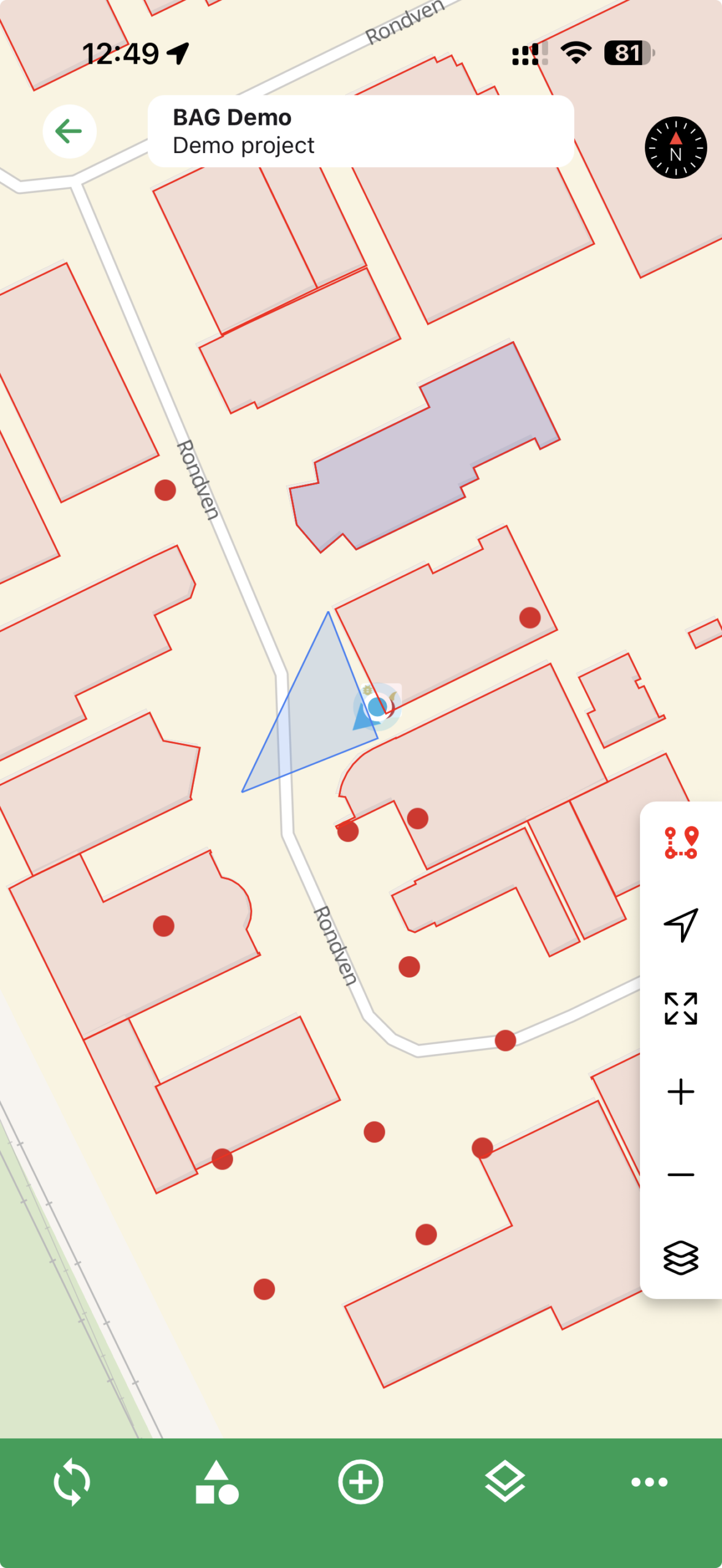This screenshot has width=722, height=1568.
Task: Open the BAG Demo project title card
Action: coord(360,131)
